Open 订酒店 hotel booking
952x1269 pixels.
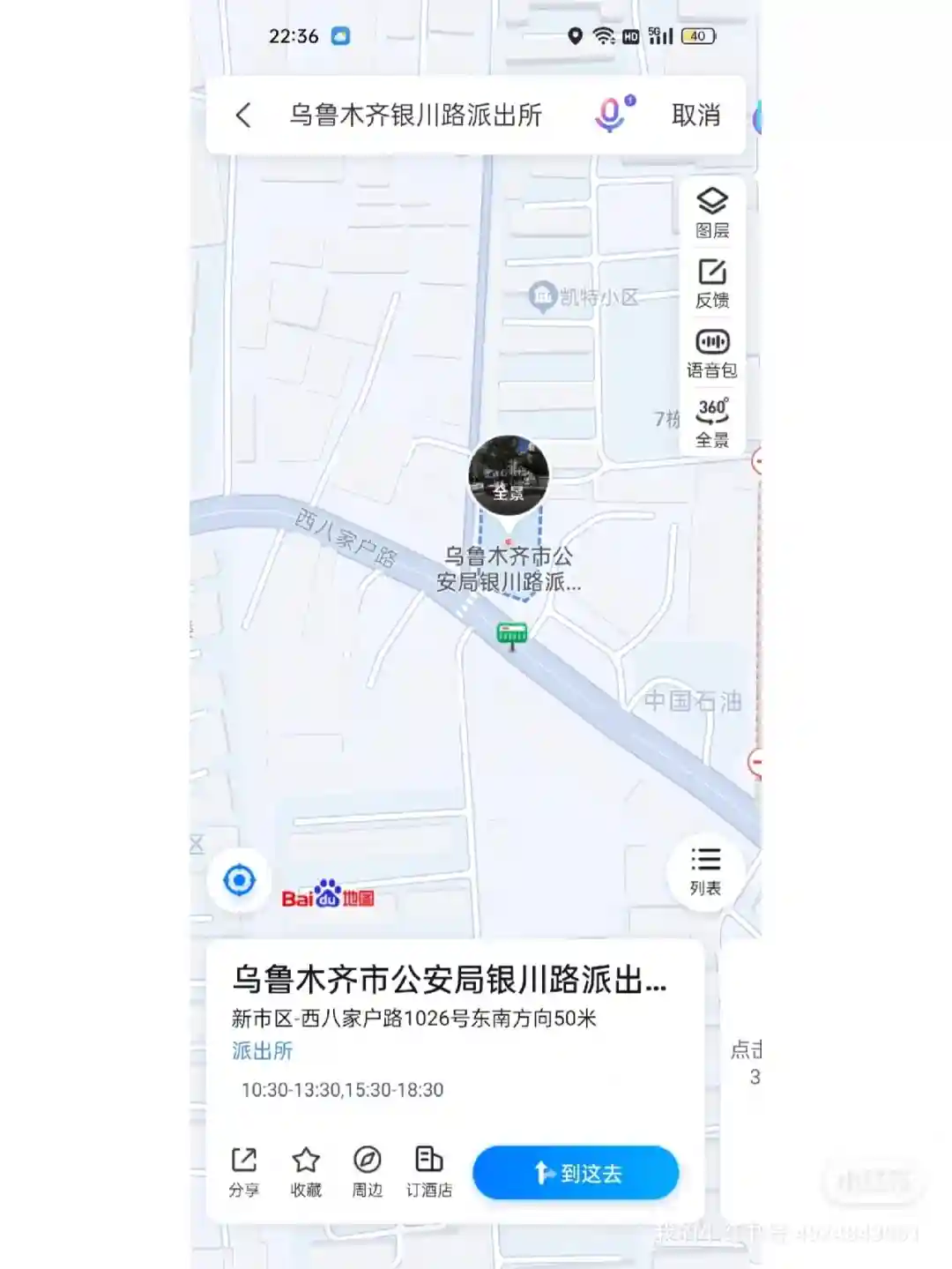[x=429, y=1171]
